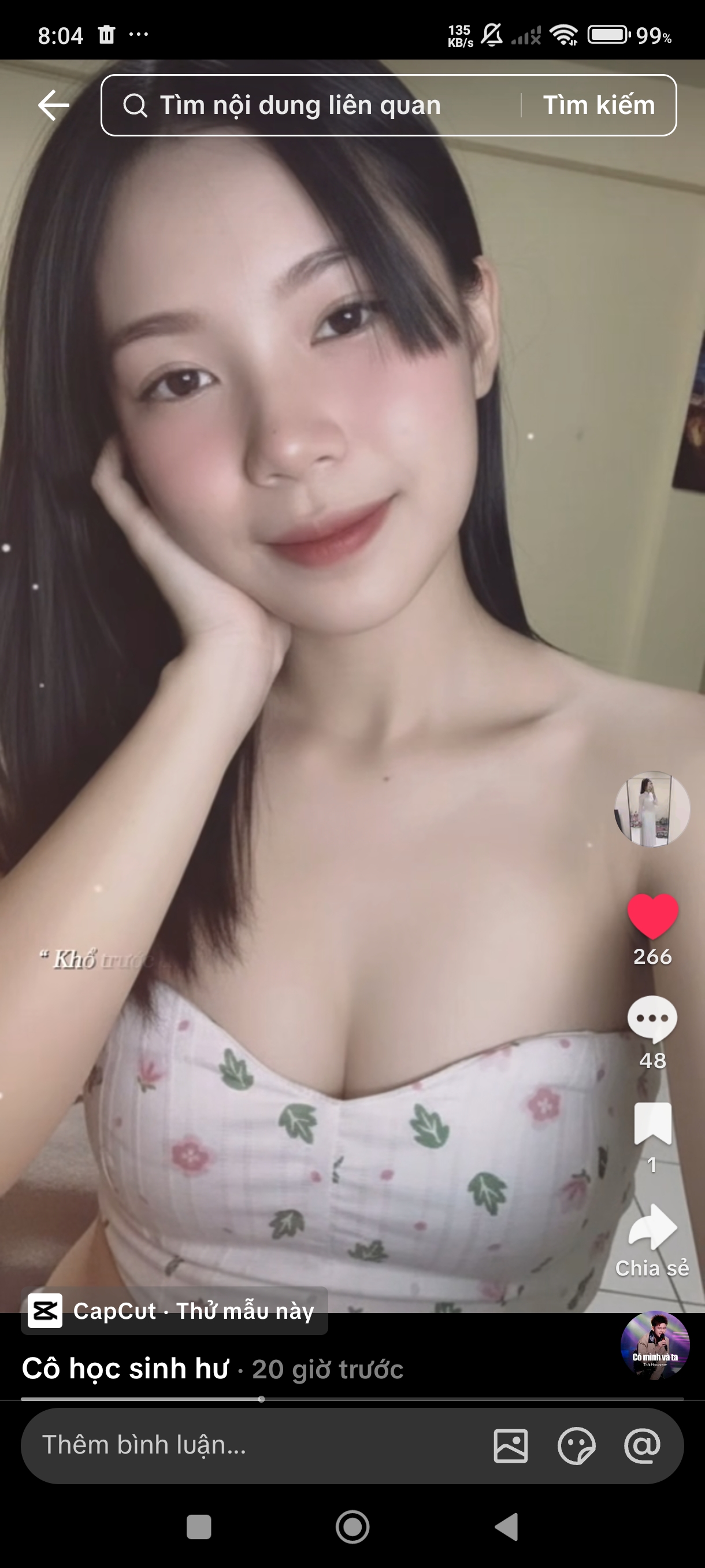Tap the Tìm kiếm search button
The height and width of the screenshot is (1568, 705).
point(599,105)
